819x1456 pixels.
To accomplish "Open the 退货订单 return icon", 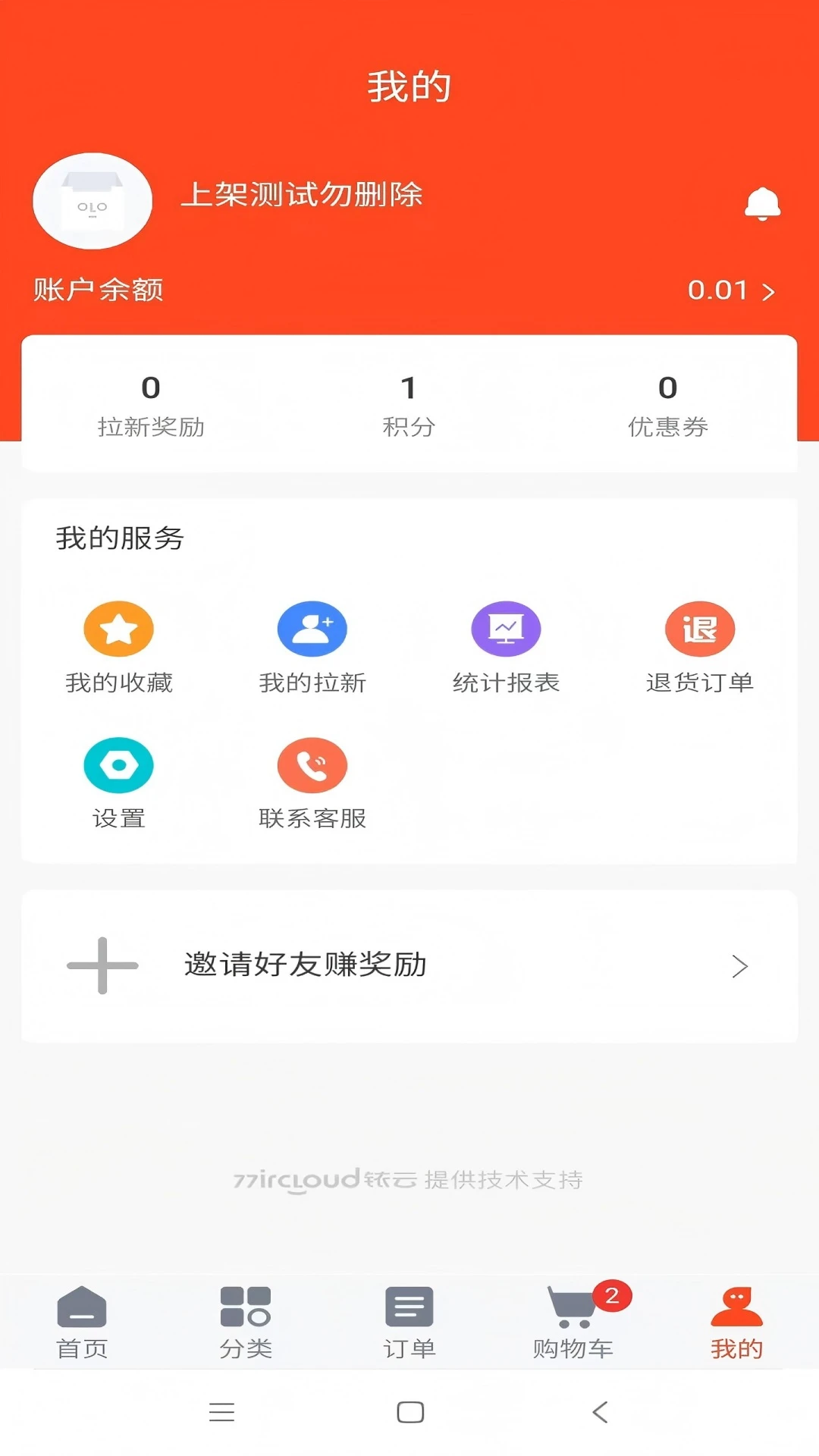I will tap(700, 628).
